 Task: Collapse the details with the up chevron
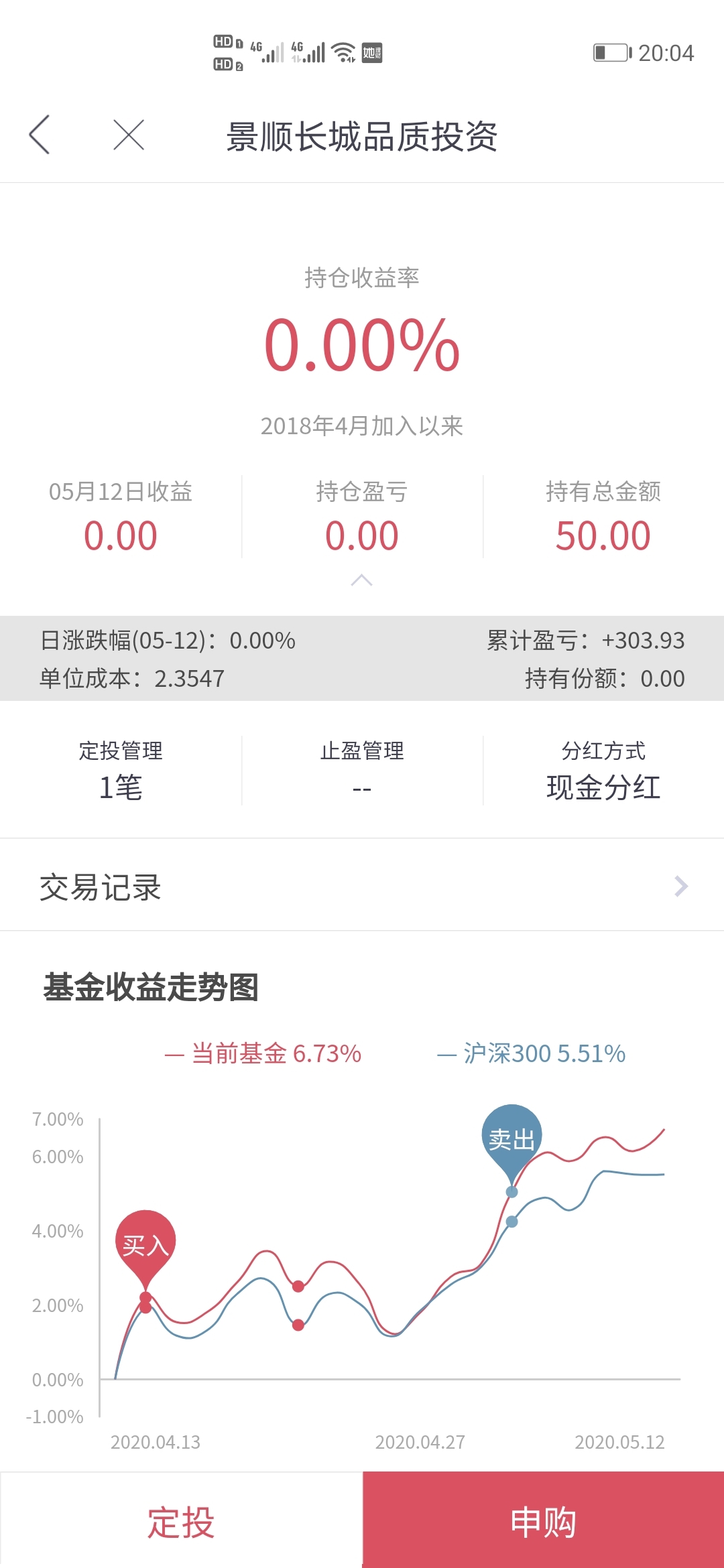coord(362,580)
